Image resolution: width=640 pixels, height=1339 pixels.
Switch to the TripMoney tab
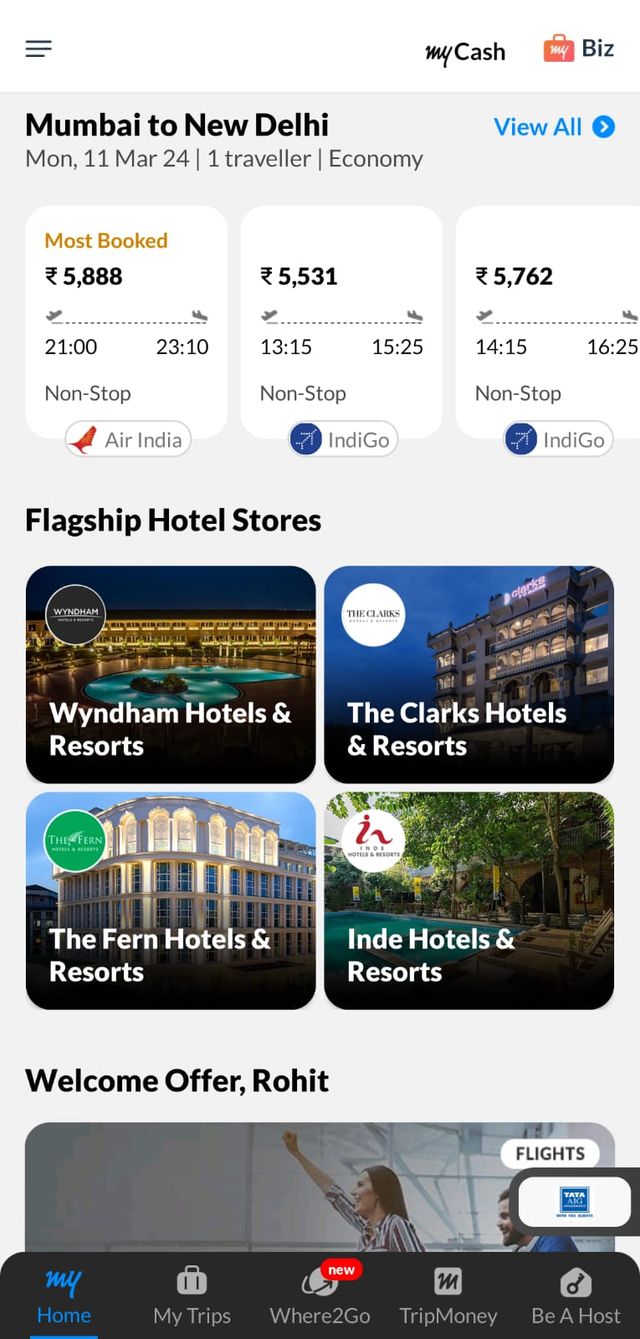tap(448, 1296)
